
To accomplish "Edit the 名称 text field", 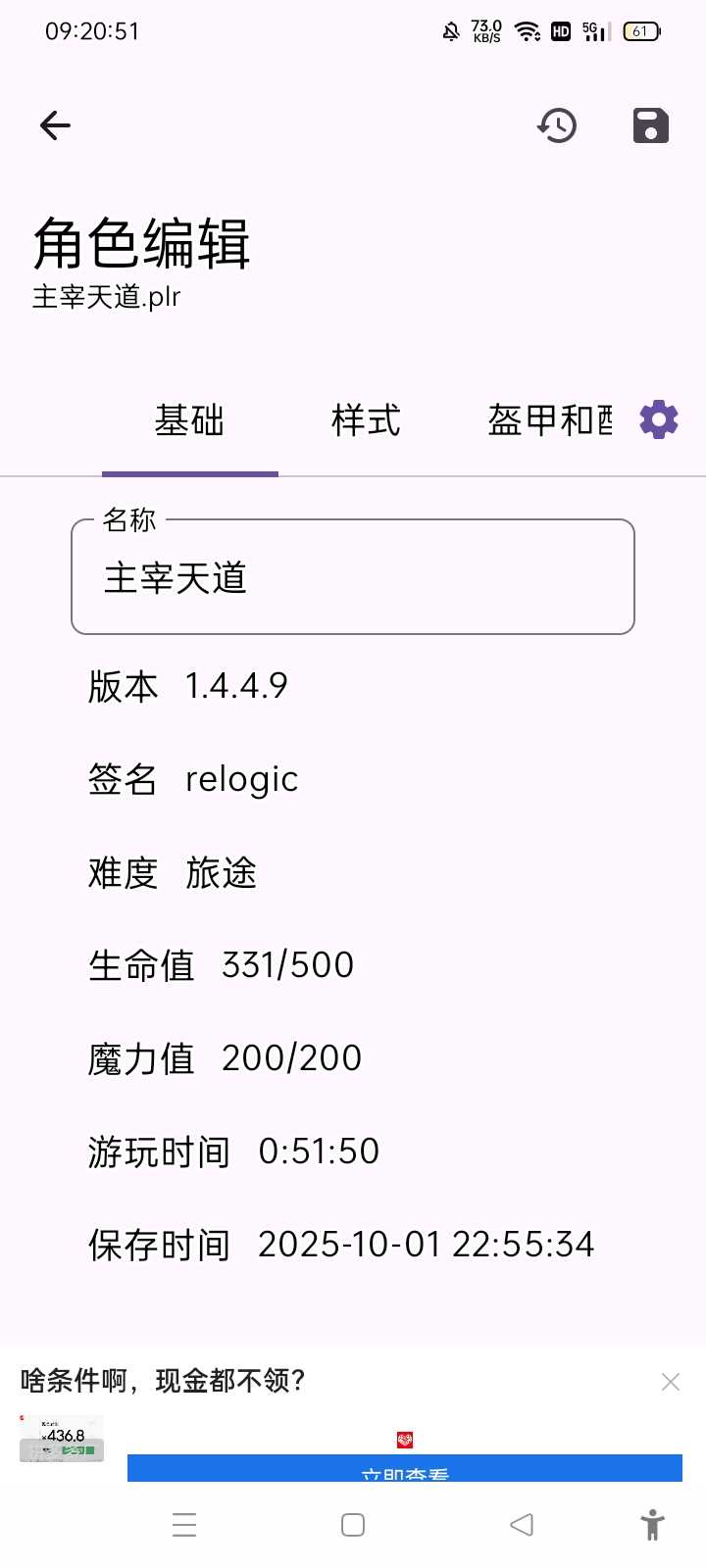I will (x=353, y=578).
